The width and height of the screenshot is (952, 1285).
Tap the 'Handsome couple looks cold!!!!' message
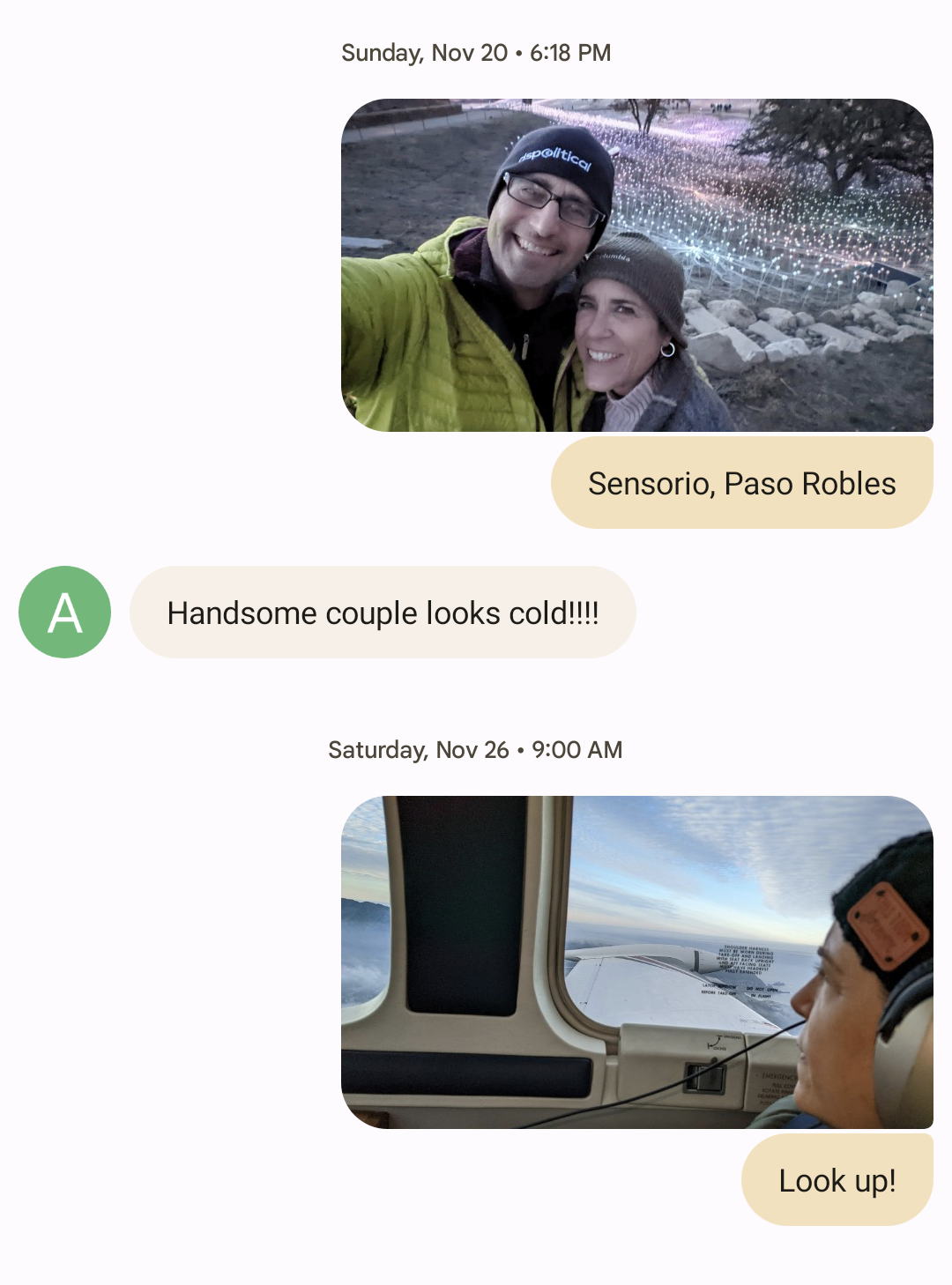pos(383,613)
